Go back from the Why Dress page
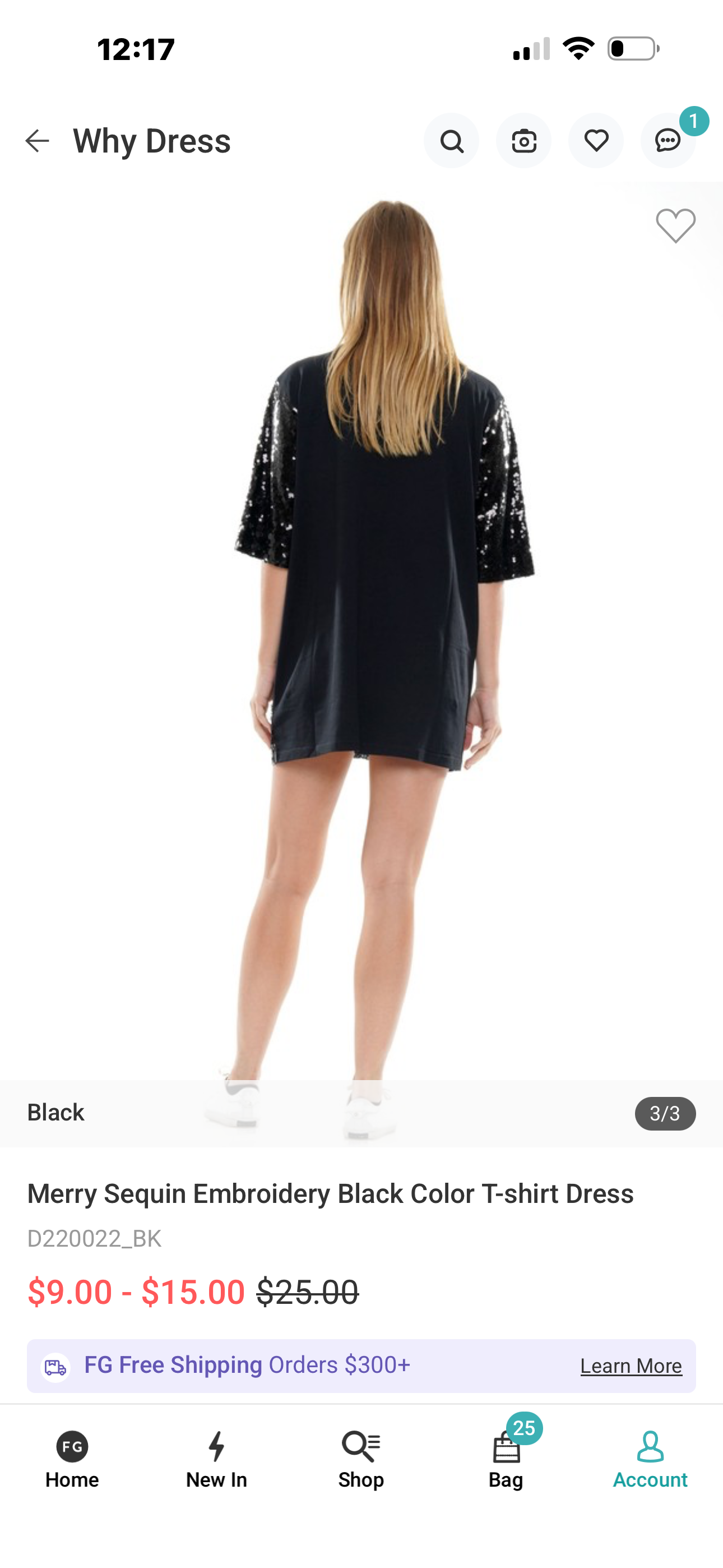The image size is (723, 1568). [37, 141]
